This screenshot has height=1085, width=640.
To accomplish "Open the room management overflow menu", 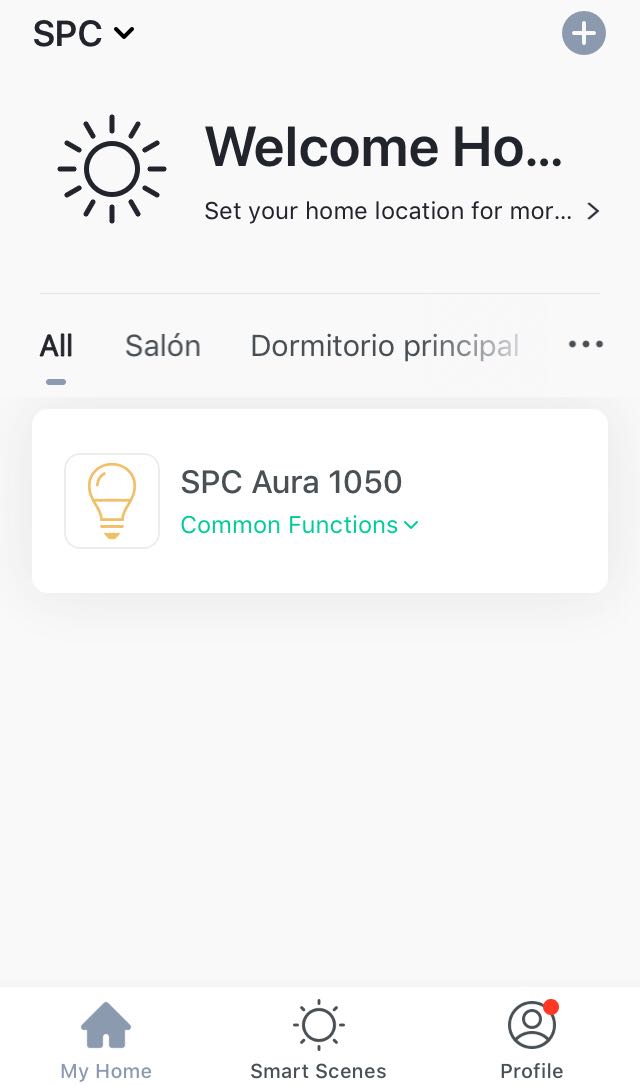I will 585,344.
